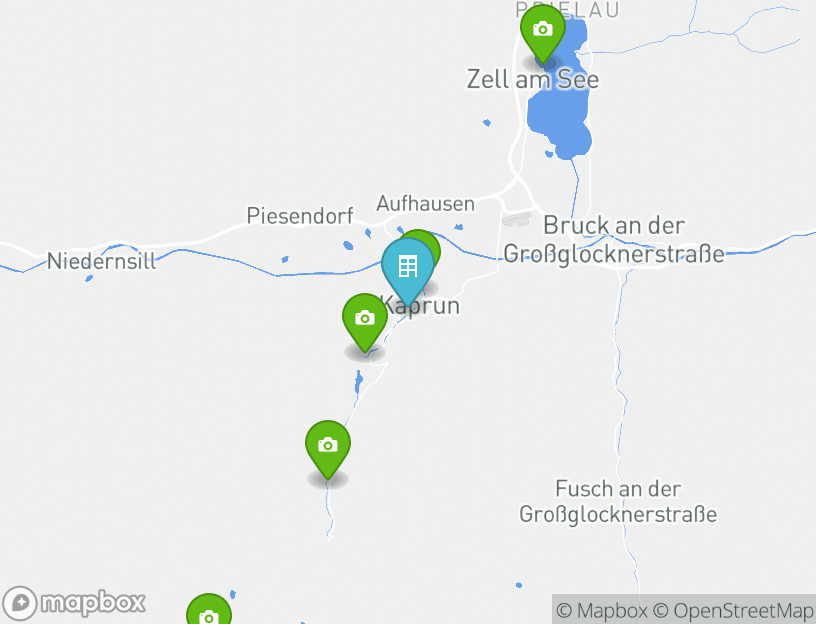
Task: Select the blue building pin at Kaprun
Action: (407, 267)
